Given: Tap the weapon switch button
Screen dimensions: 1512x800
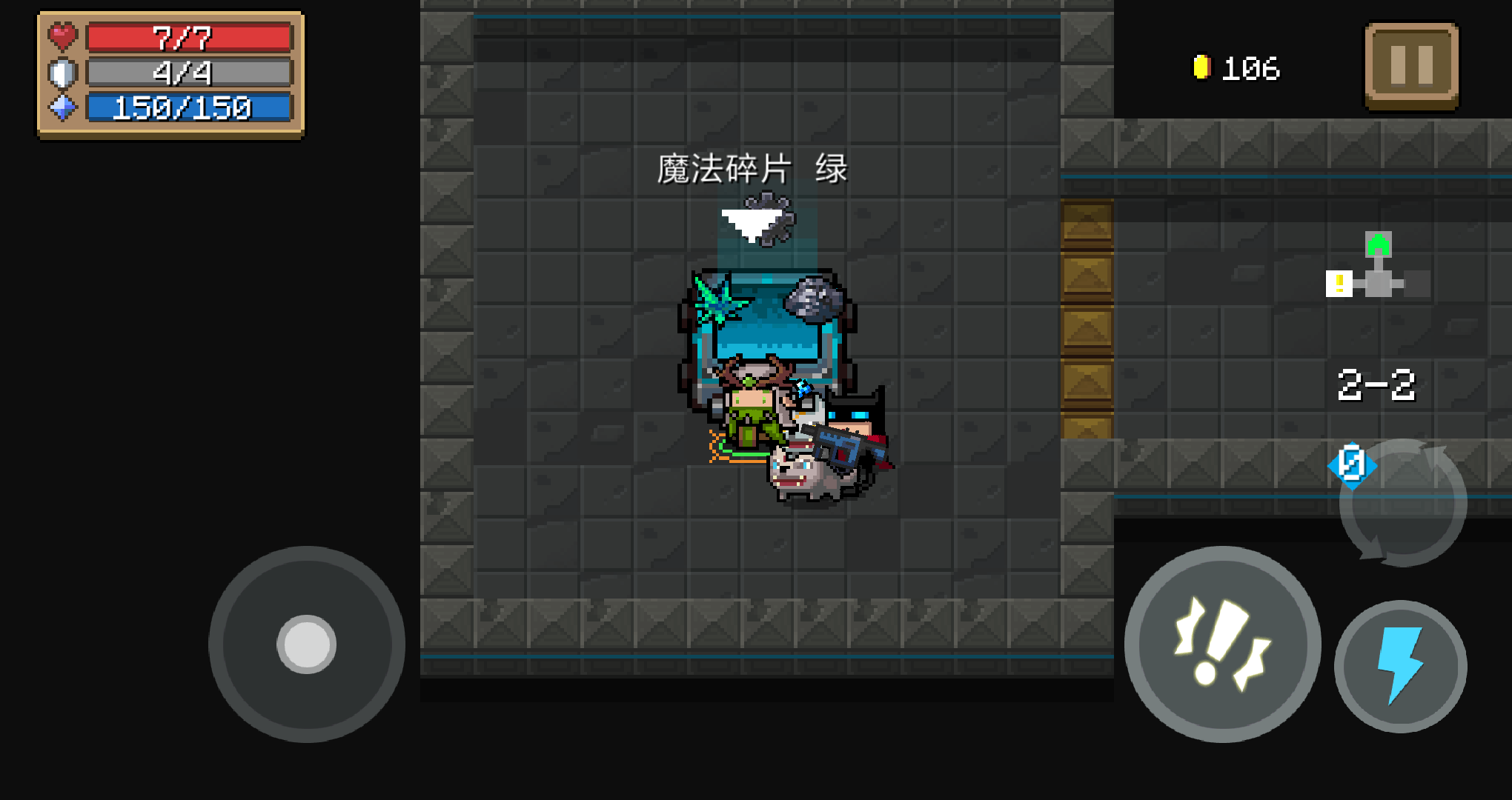Looking at the screenshot, I should (1402, 503).
